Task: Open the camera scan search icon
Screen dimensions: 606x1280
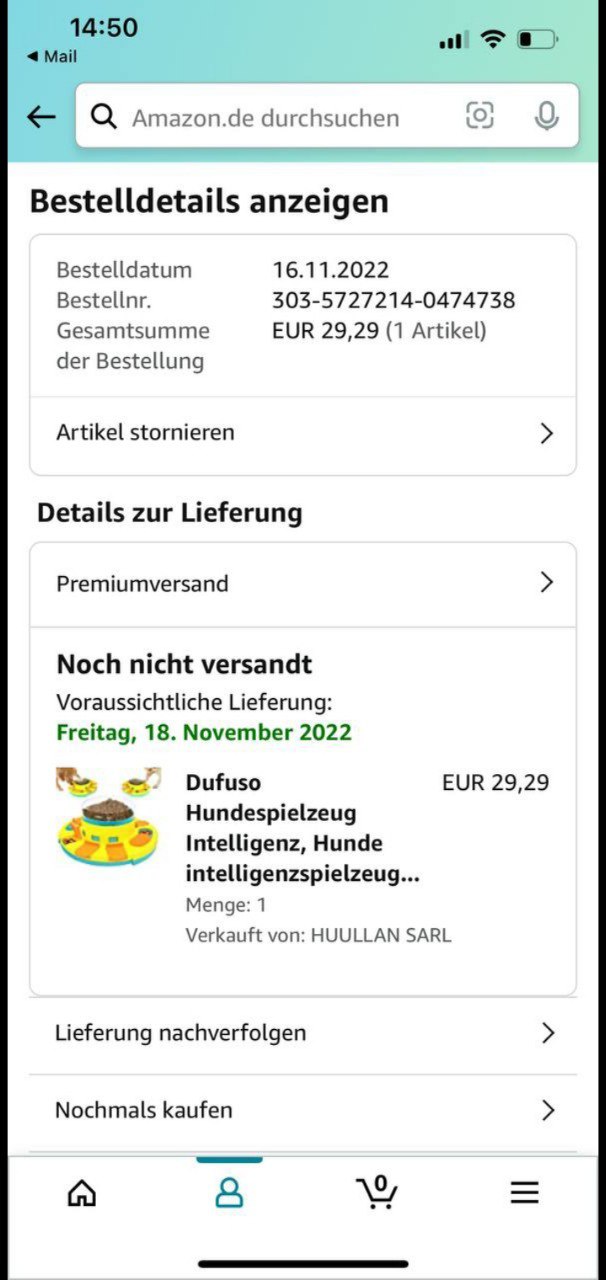Action: (480, 117)
